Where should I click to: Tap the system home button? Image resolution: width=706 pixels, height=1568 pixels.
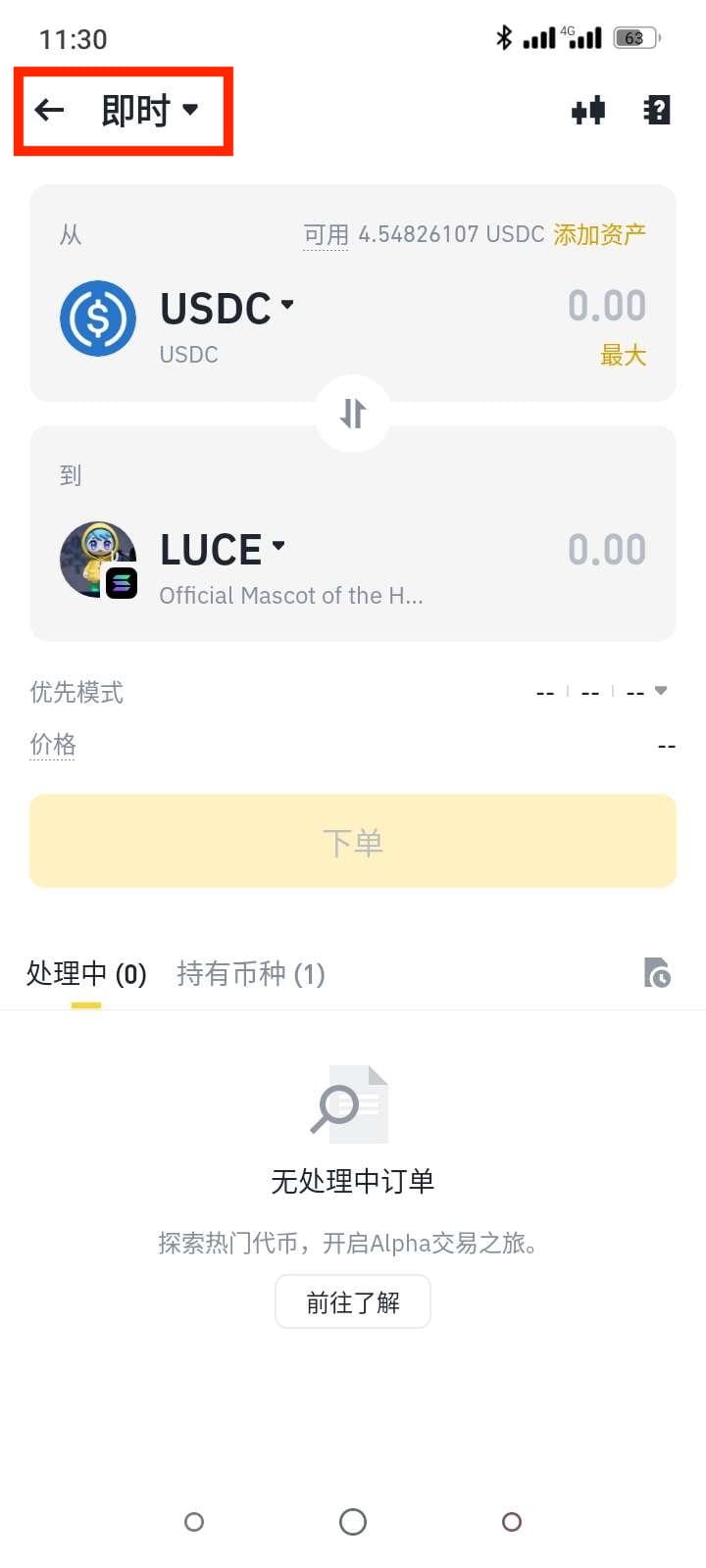click(353, 1521)
